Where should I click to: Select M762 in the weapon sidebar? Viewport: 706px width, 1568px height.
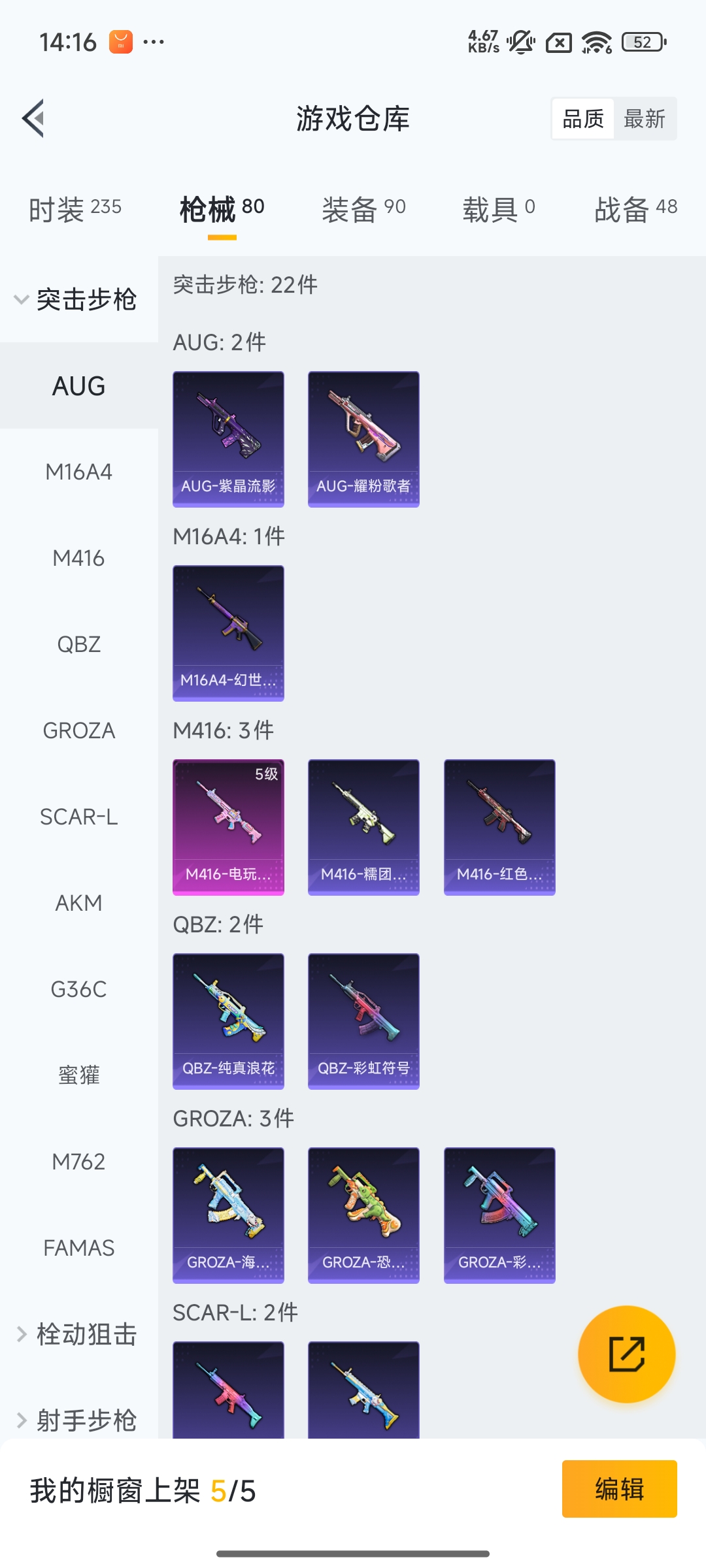pos(79,1162)
